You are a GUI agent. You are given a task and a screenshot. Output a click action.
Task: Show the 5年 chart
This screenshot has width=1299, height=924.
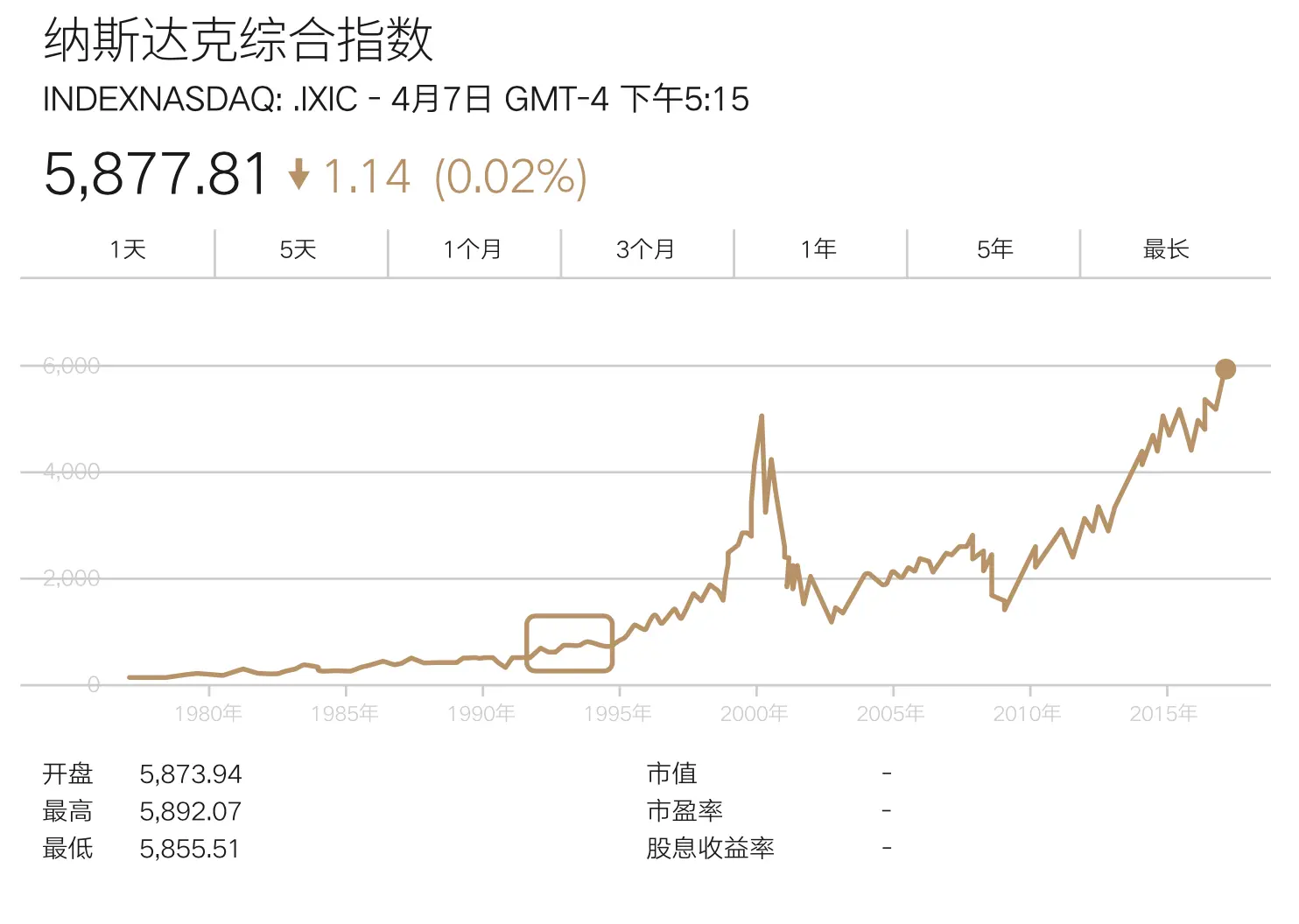[994, 250]
